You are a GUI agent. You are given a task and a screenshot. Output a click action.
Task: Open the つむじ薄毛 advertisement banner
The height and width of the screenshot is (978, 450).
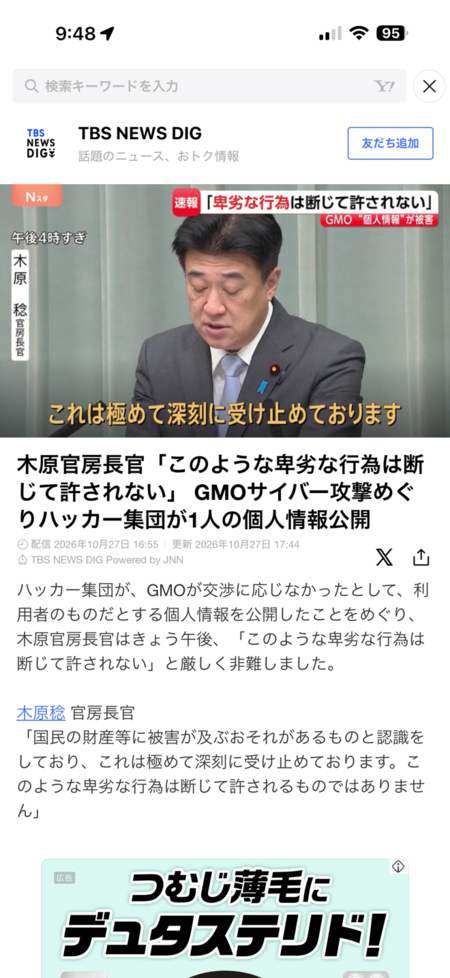[x=225, y=918]
